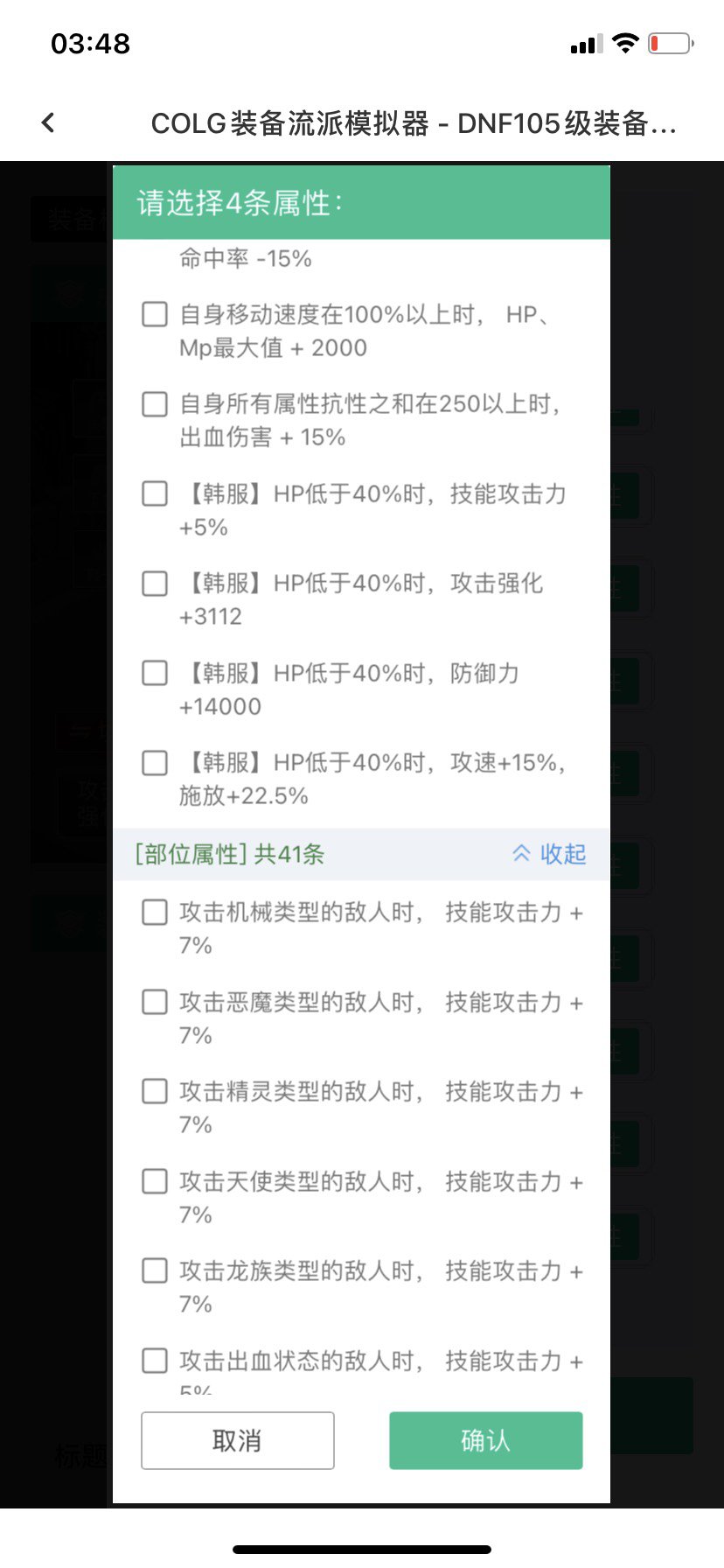Image resolution: width=724 pixels, height=1568 pixels.
Task: Cancel attribute selection with 取消
Action: pos(237,1440)
